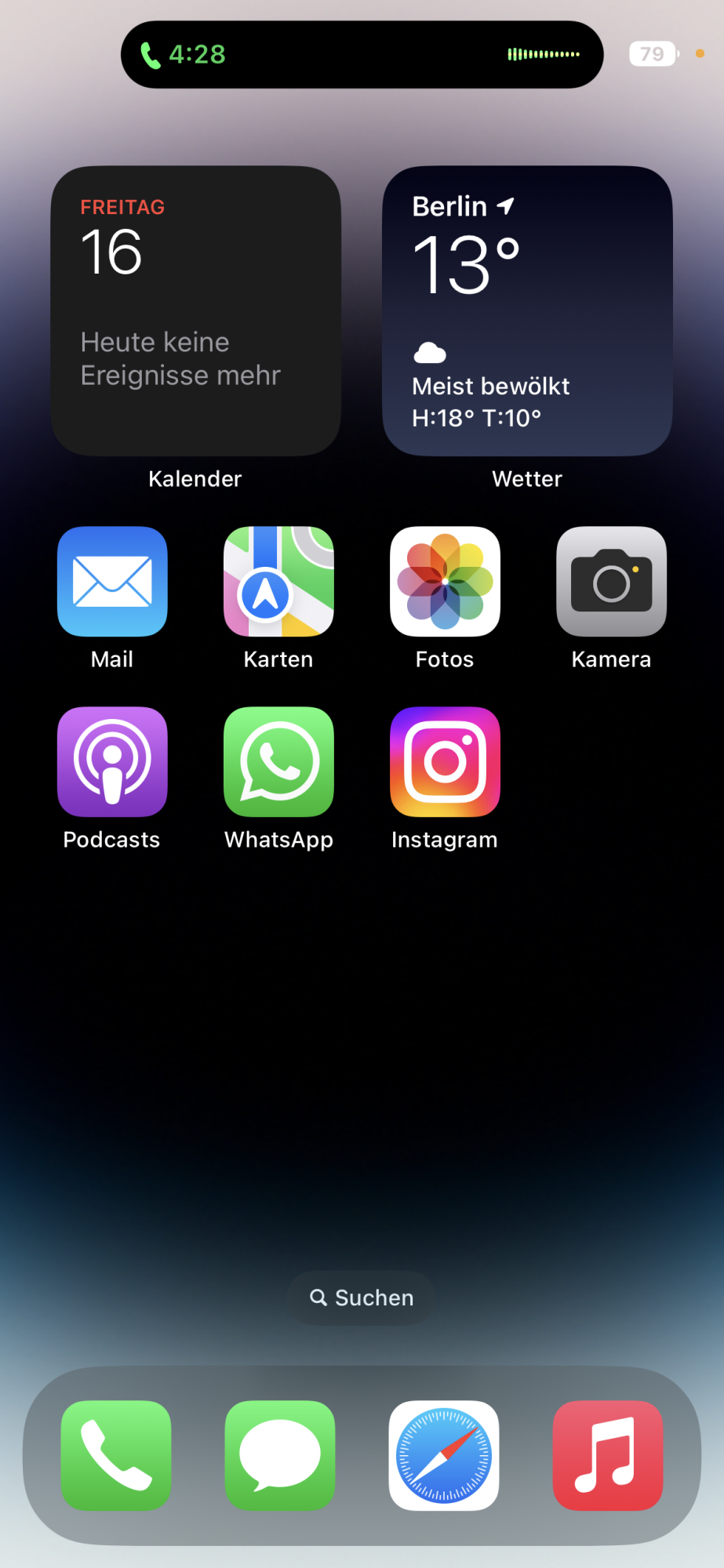The height and width of the screenshot is (1568, 724).
Task: Launch the Kamera app
Action: tap(611, 581)
